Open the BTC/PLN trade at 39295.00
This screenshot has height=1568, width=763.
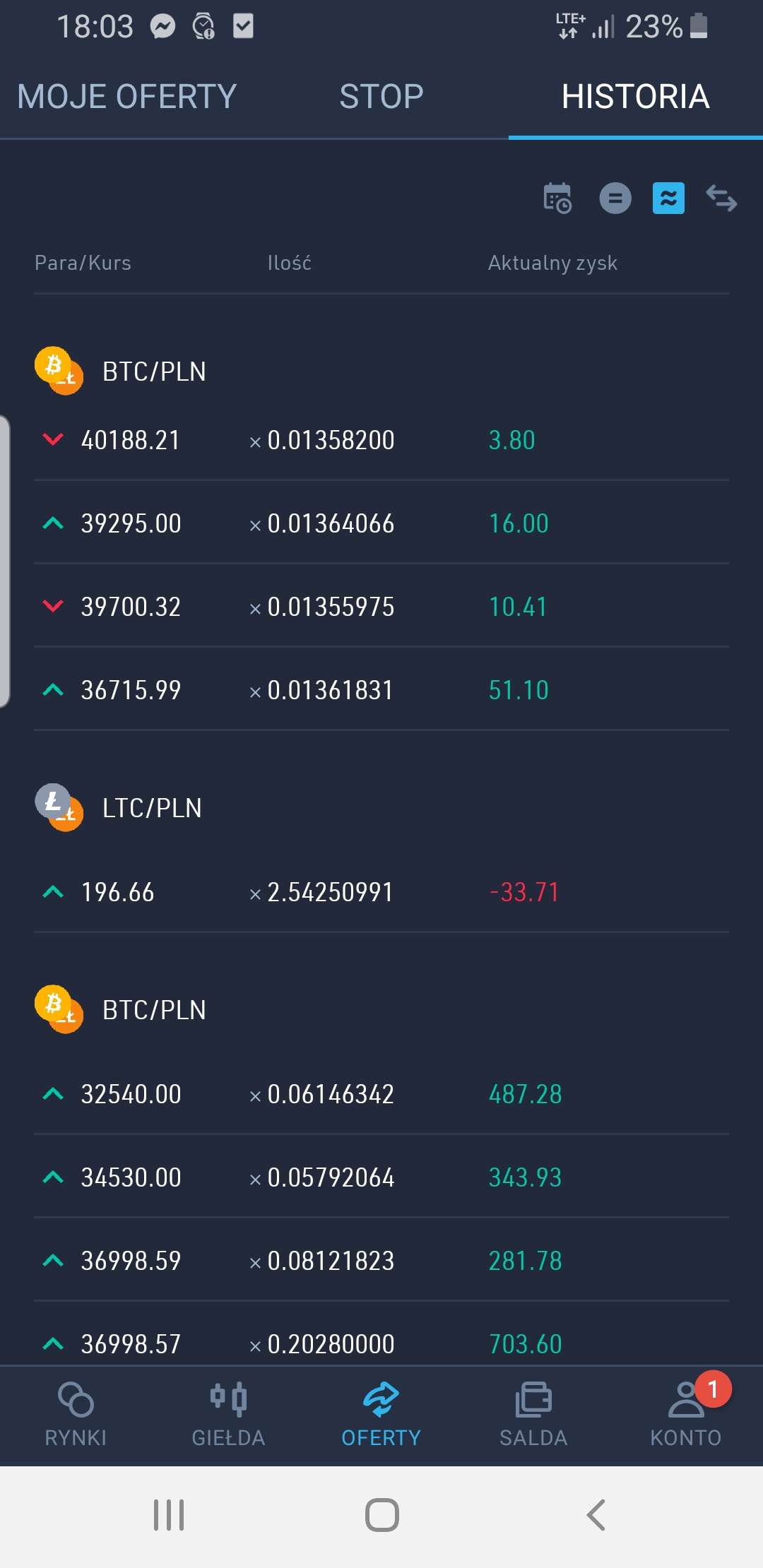pos(381,523)
